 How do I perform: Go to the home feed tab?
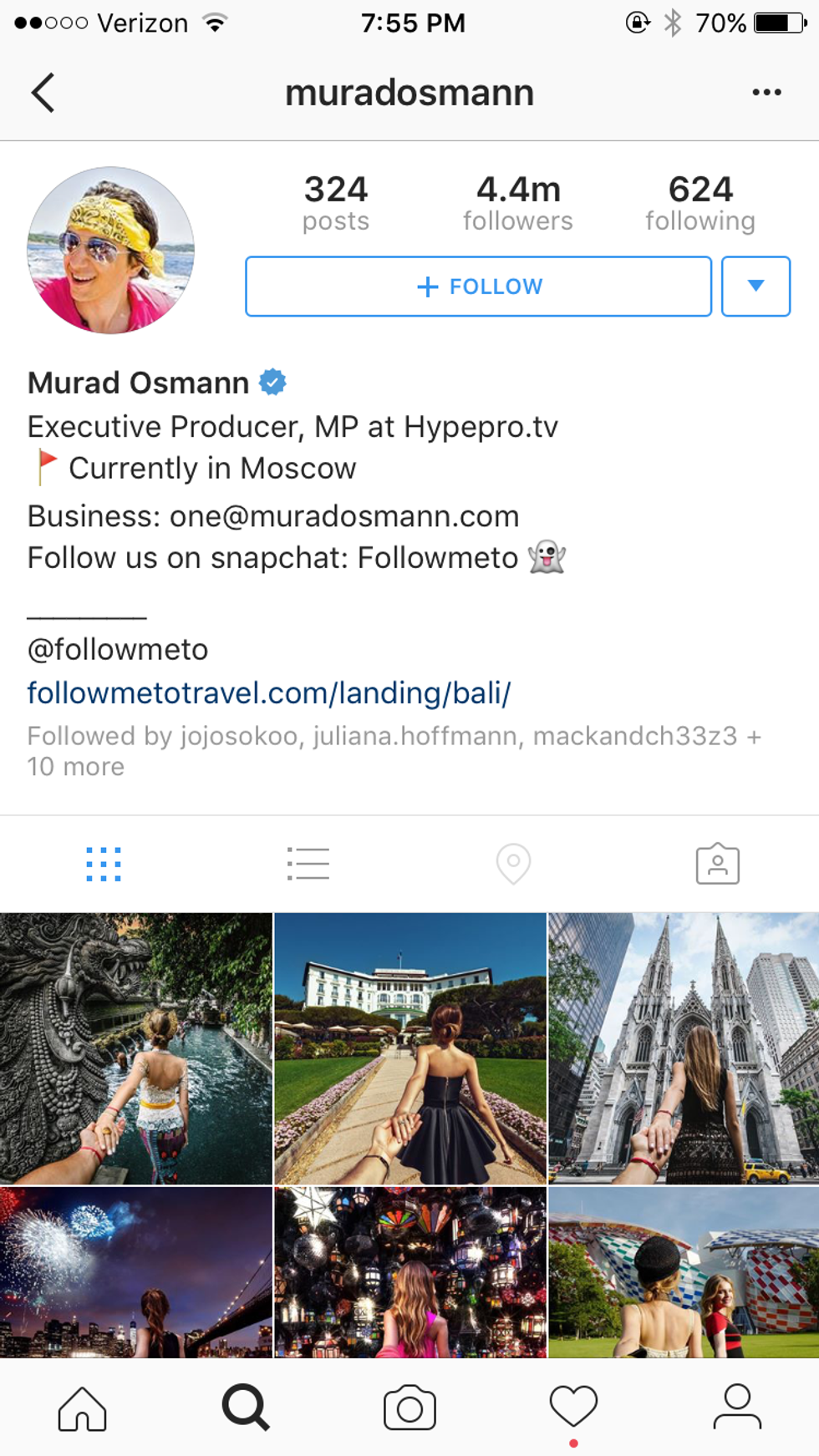click(82, 1408)
